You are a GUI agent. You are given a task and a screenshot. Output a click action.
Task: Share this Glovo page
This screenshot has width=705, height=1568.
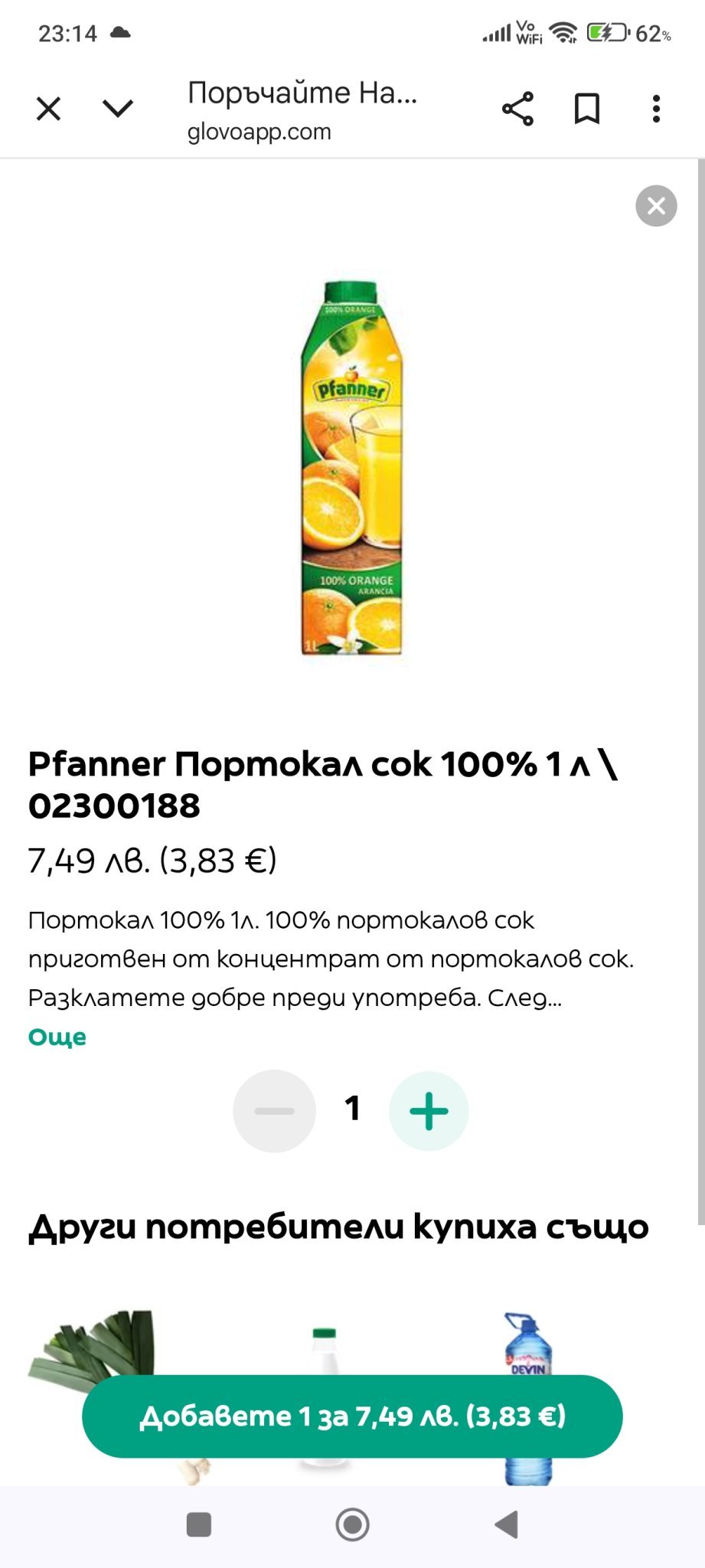click(517, 109)
